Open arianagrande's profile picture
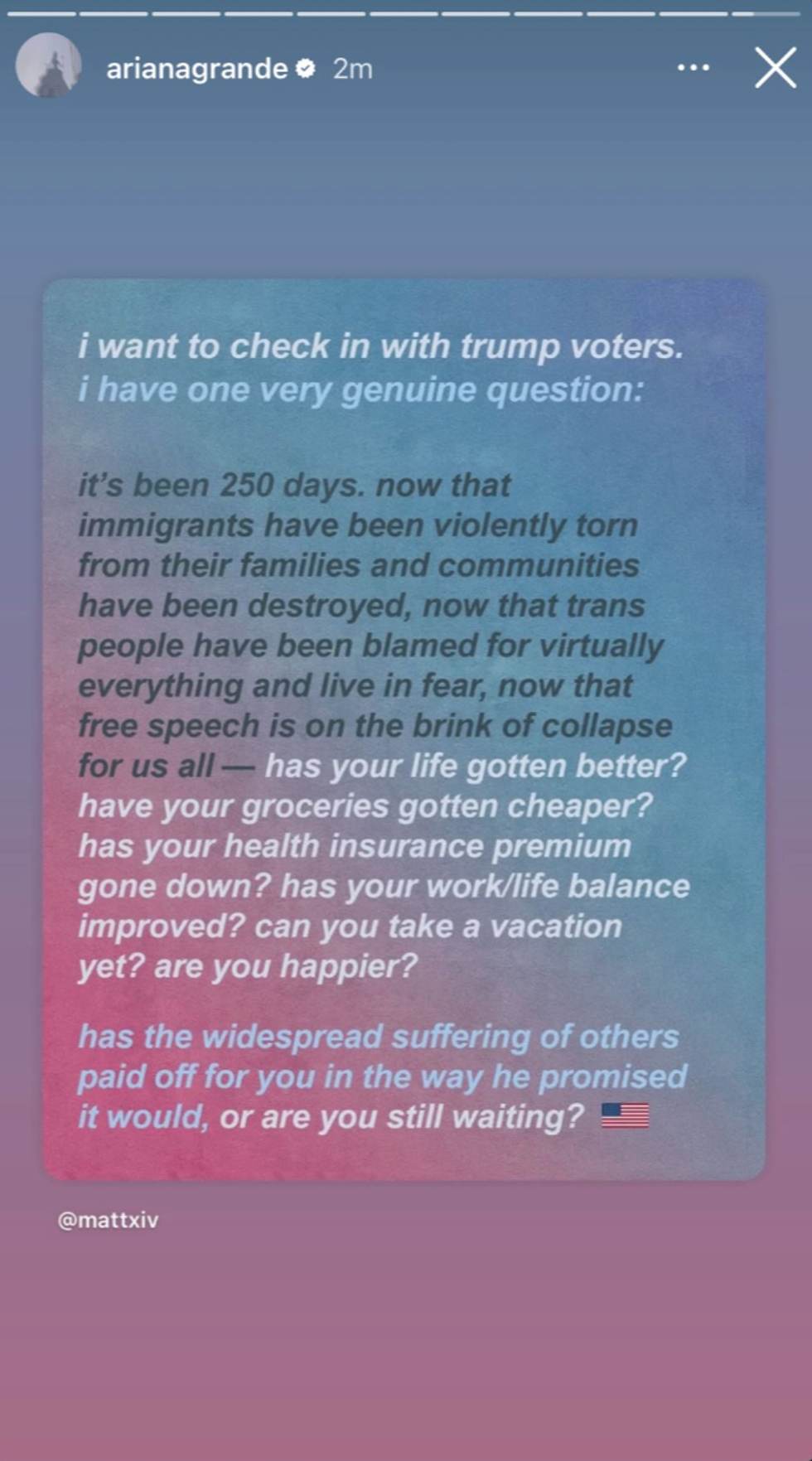The image size is (812, 1461). point(48,65)
